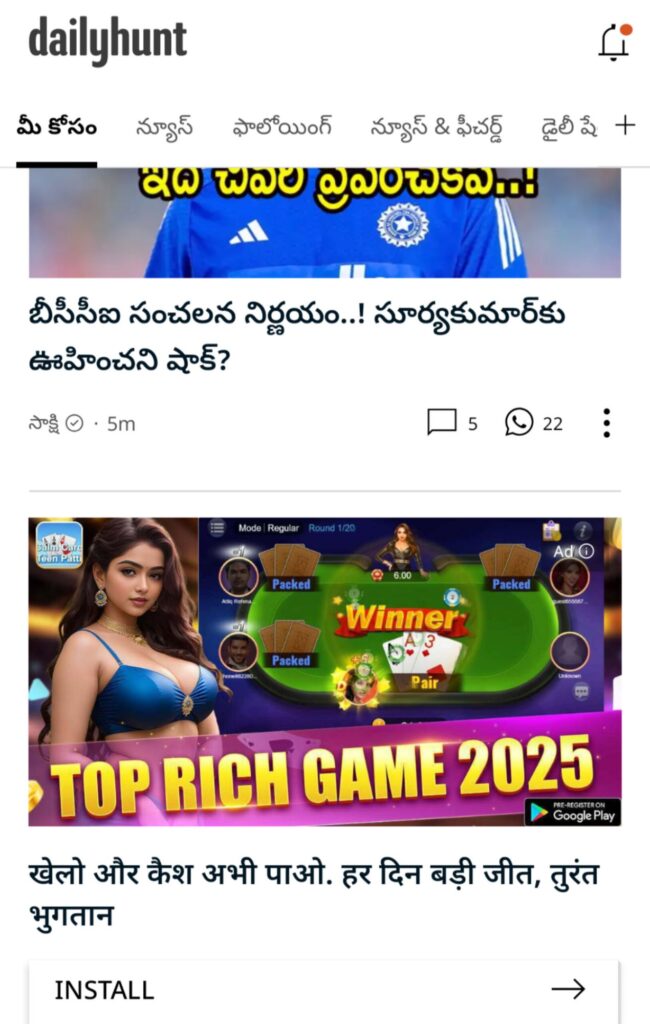Open the notifications bell
The width and height of the screenshot is (650, 1024).
pyautogui.click(x=613, y=42)
